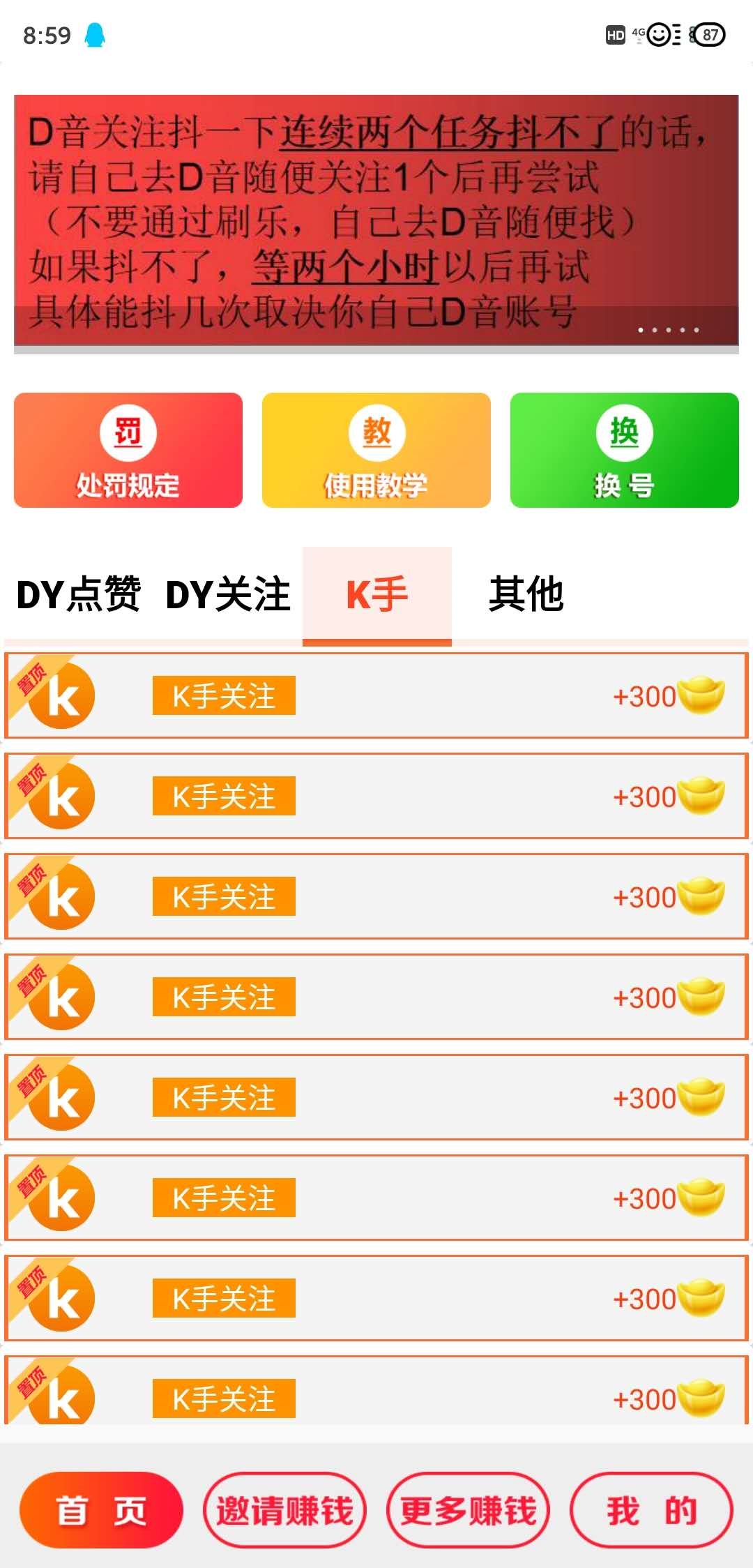Image resolution: width=753 pixels, height=1568 pixels.
Task: Open the 处罚规定 penalty rules button
Action: pos(128,451)
